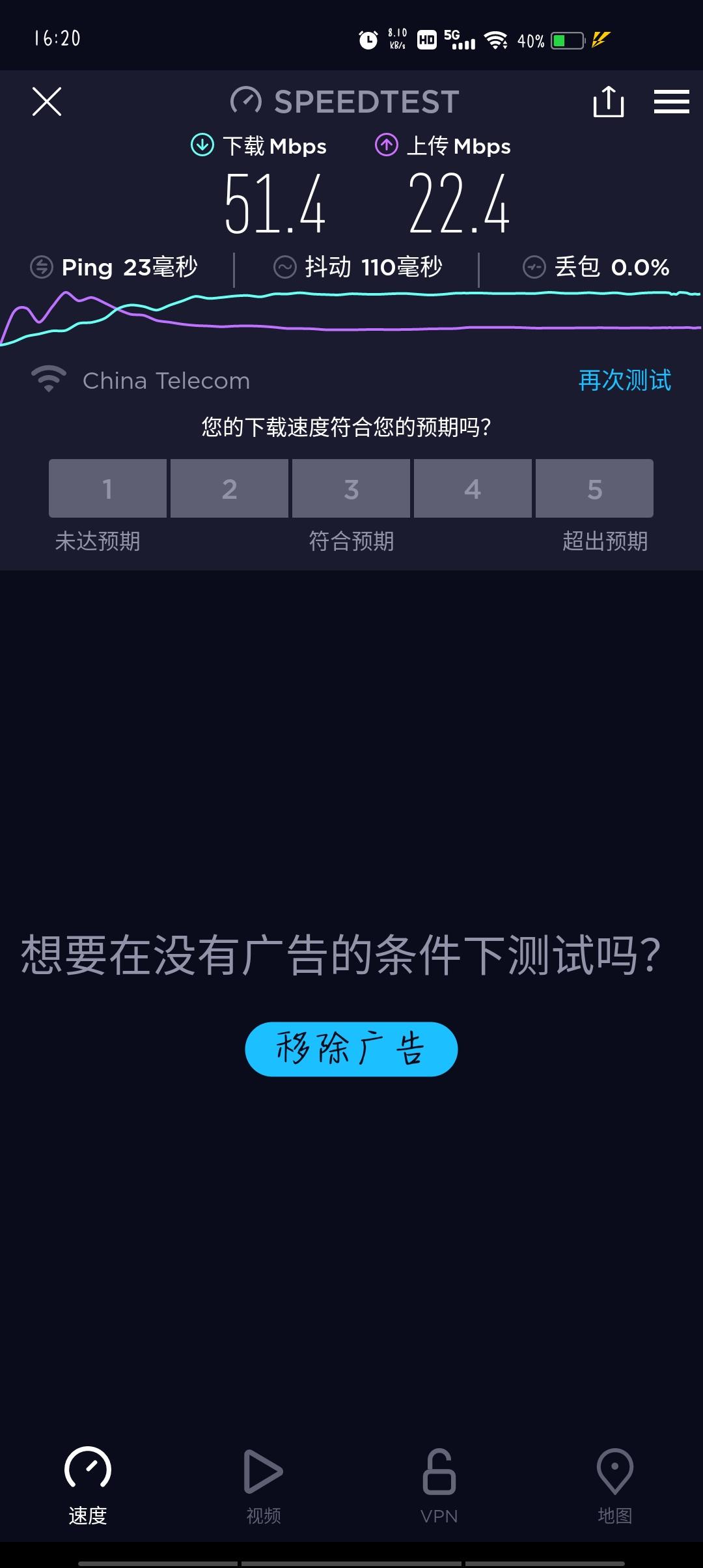The image size is (703, 1568).
Task: Select the upload arrow icon next to 上传
Action: click(x=386, y=145)
